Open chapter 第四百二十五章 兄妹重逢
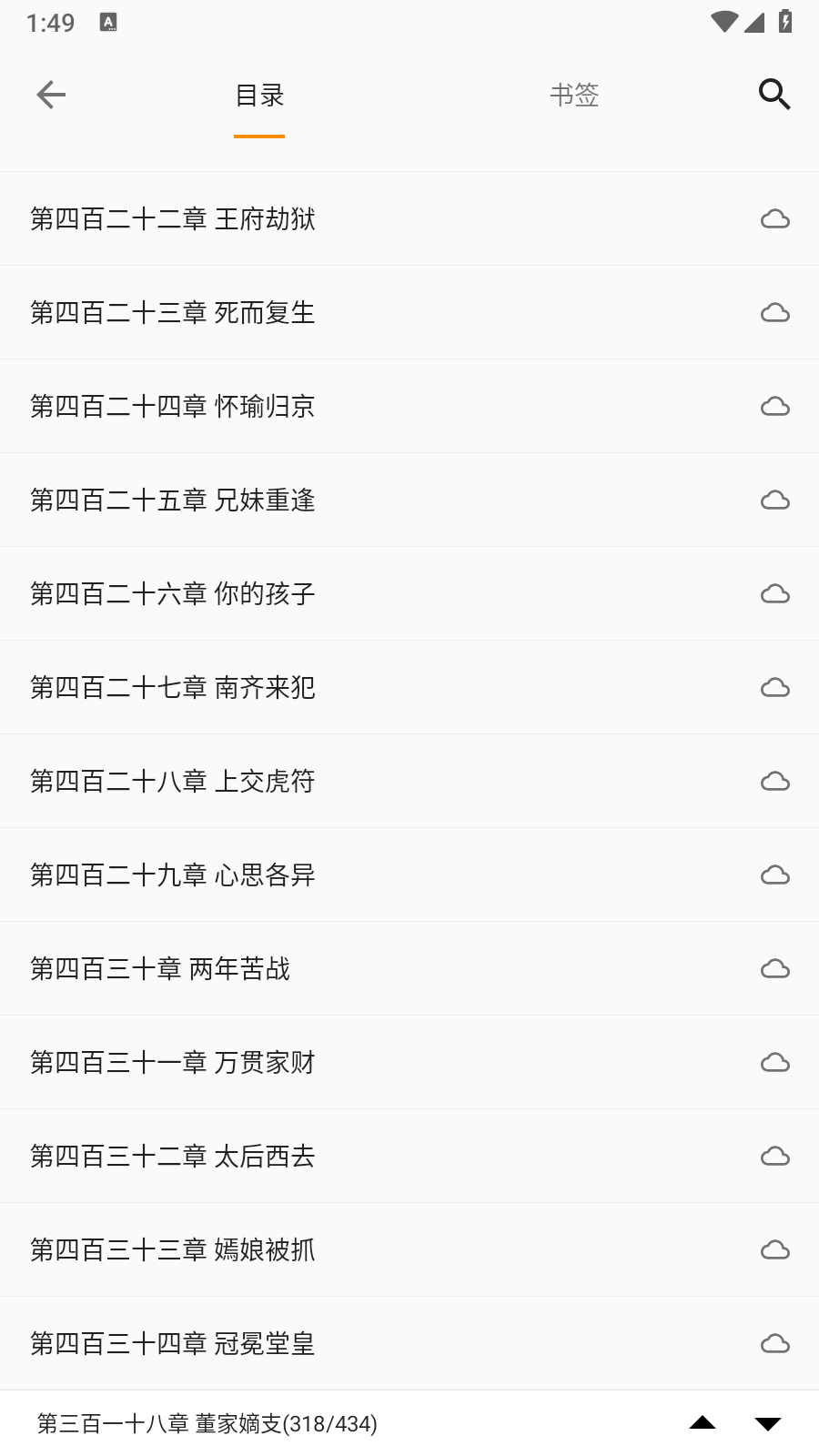This screenshot has height=1456, width=819. (173, 500)
